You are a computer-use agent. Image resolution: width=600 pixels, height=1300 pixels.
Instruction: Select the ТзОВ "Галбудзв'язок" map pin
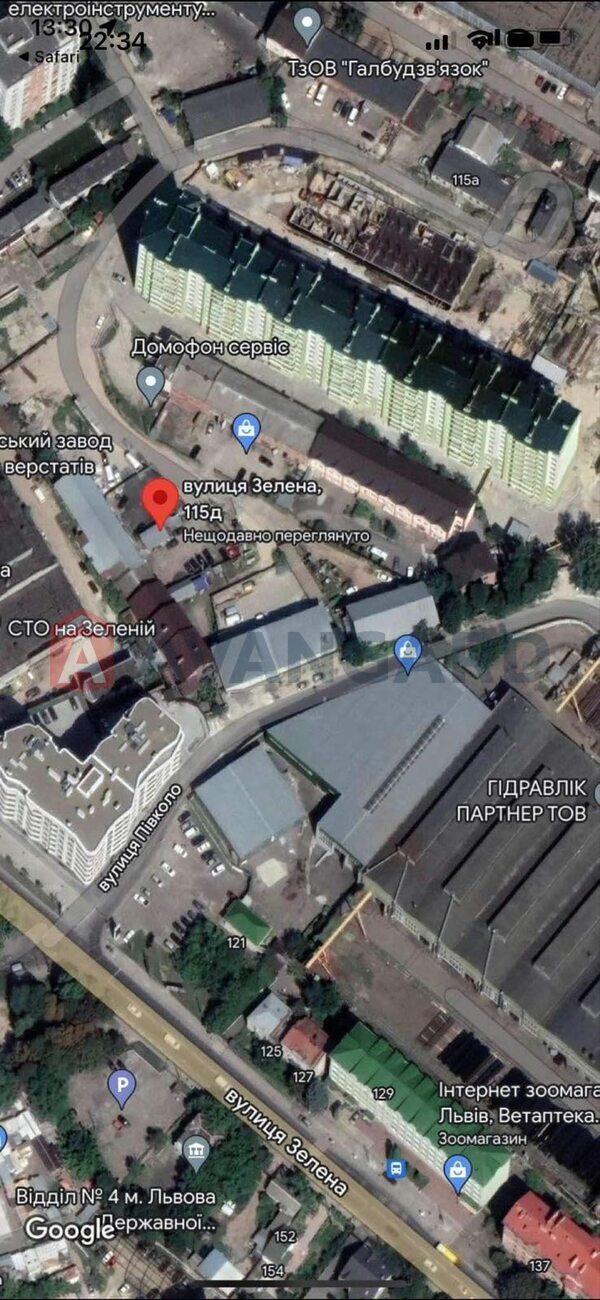coord(308,24)
